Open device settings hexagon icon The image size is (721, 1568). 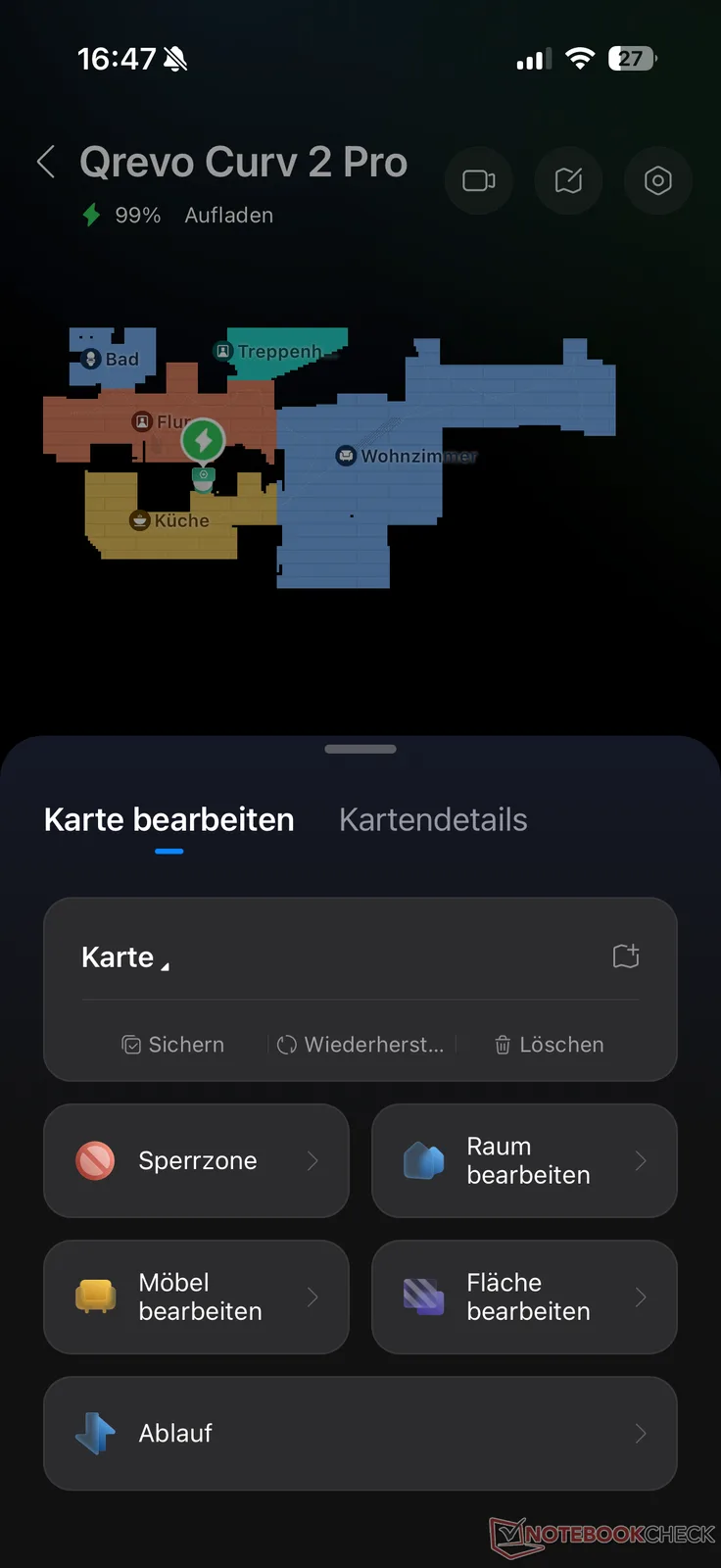(657, 180)
